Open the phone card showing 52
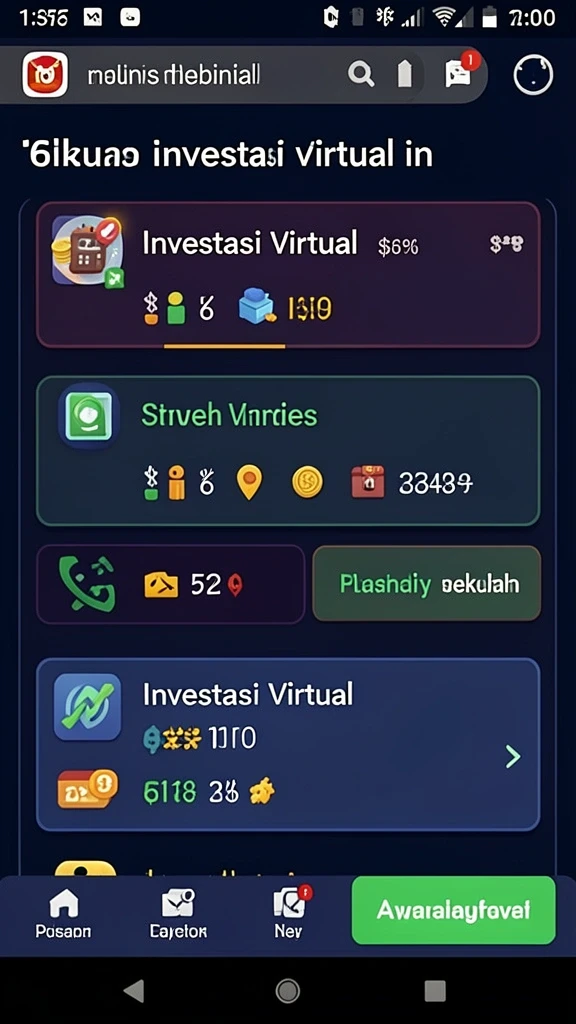576x1024 pixels. click(170, 584)
